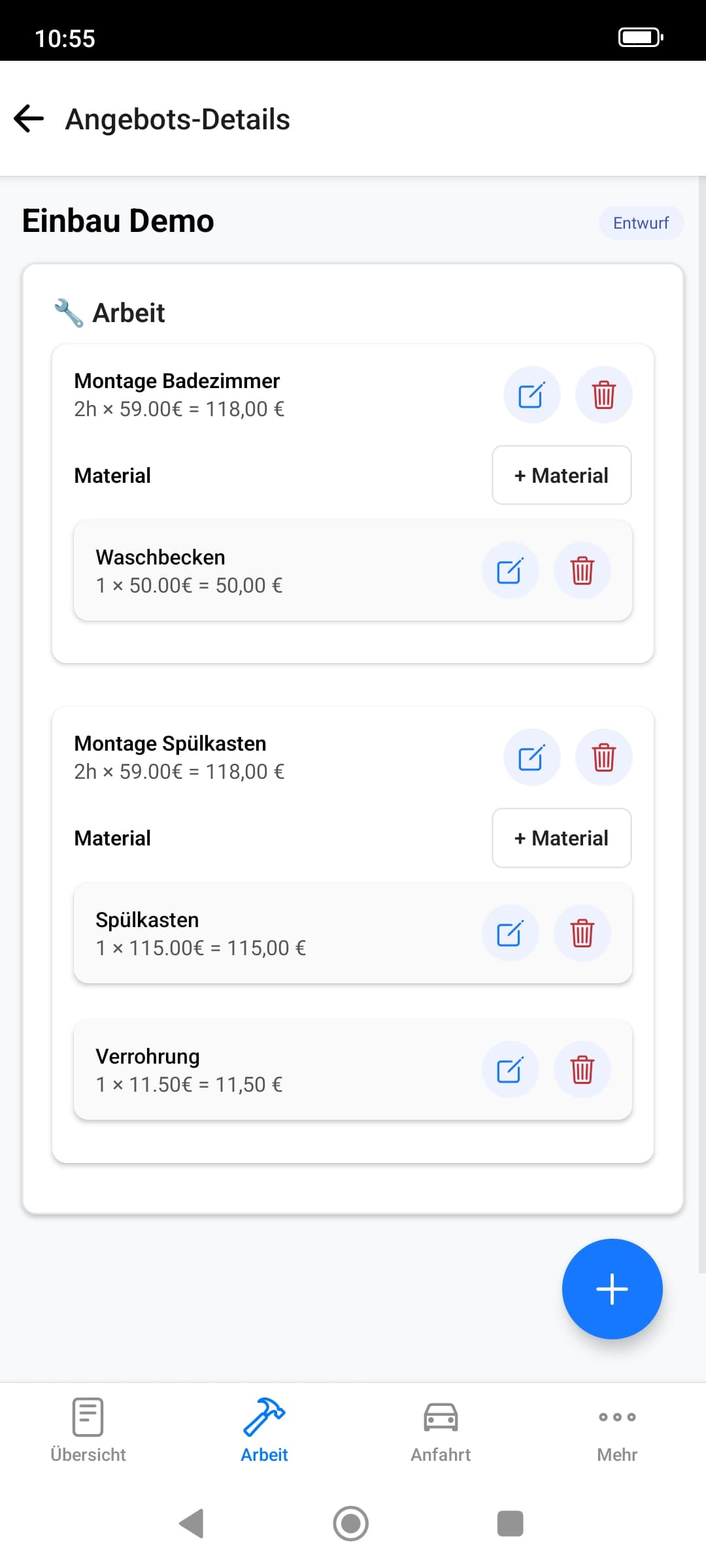Add material to Montage Spülkasten
The height and width of the screenshot is (1568, 706).
pyautogui.click(x=561, y=838)
